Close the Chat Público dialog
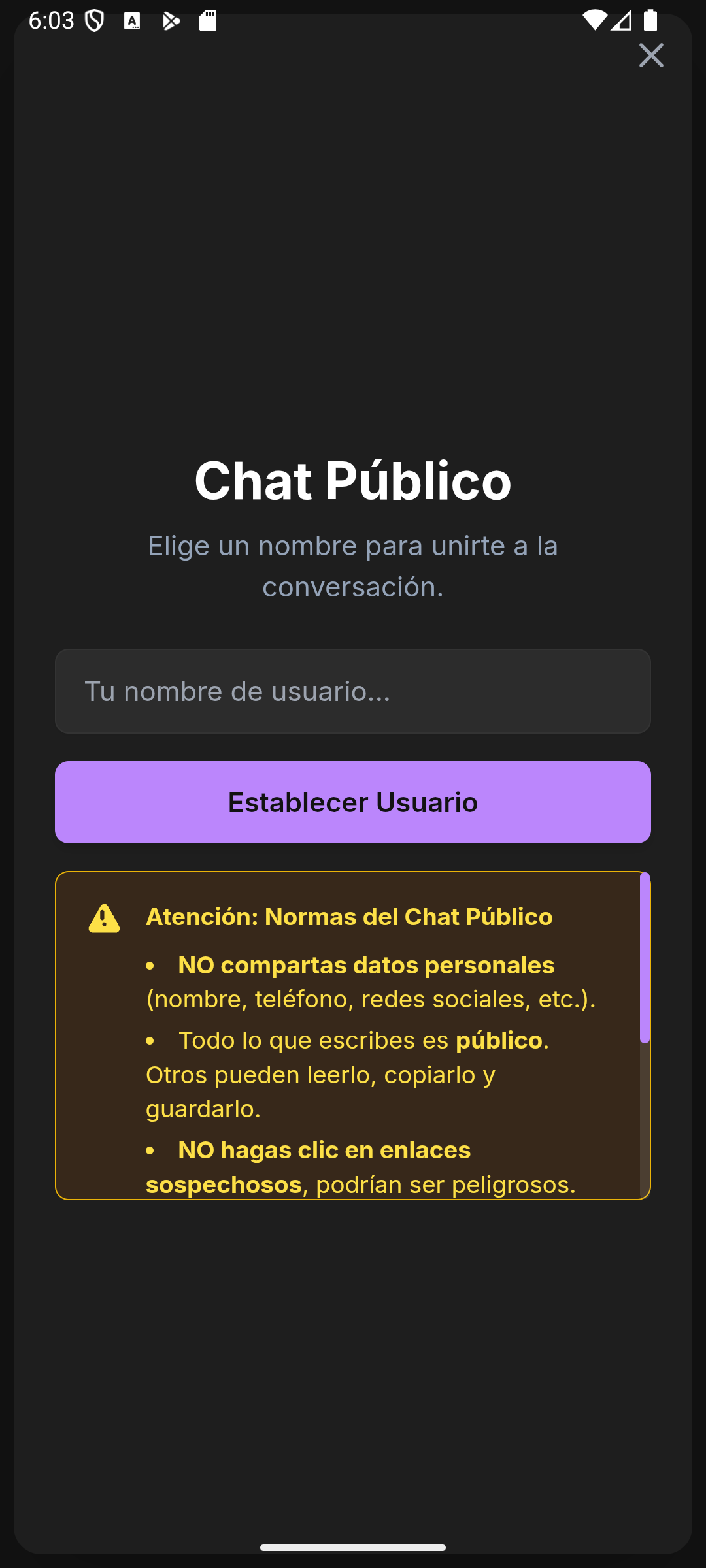The image size is (706, 1568). pyautogui.click(x=651, y=56)
